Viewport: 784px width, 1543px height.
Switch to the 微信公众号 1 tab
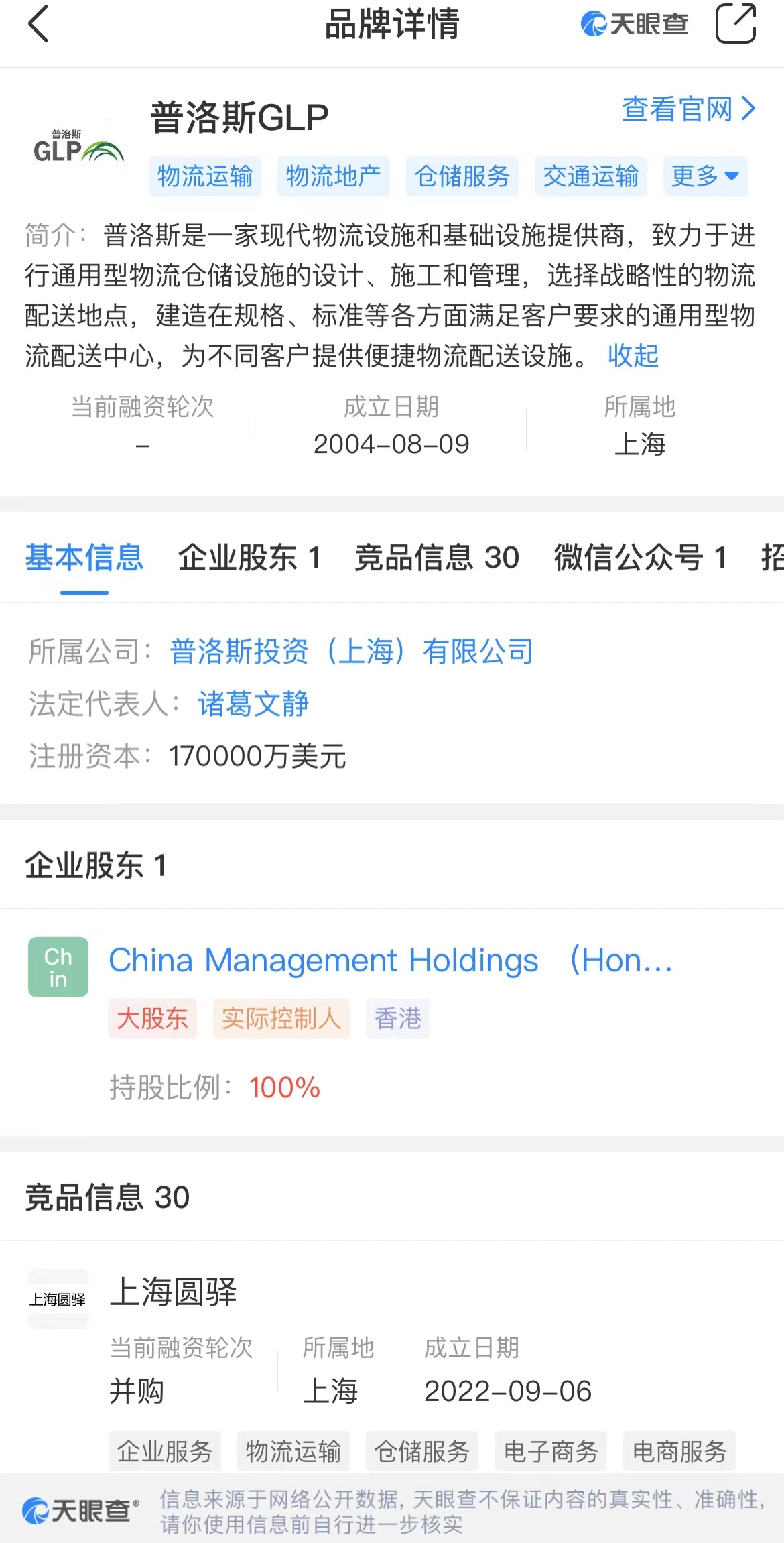(641, 558)
